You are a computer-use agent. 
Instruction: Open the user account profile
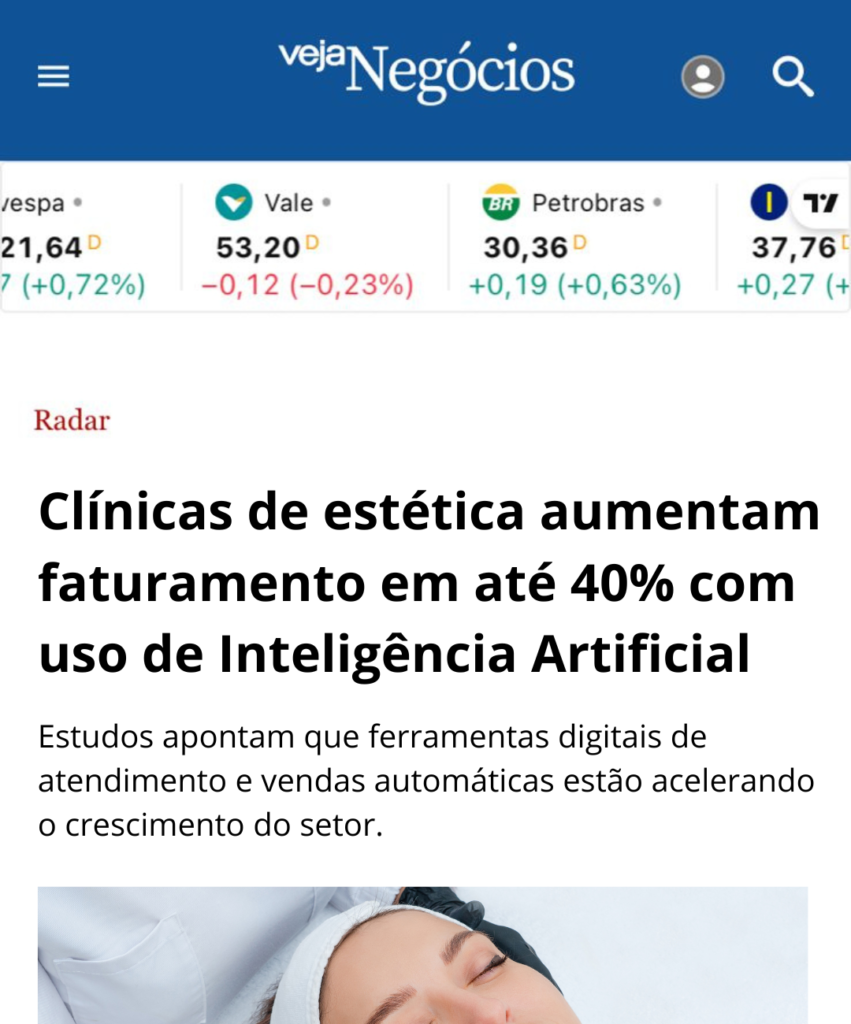(703, 77)
